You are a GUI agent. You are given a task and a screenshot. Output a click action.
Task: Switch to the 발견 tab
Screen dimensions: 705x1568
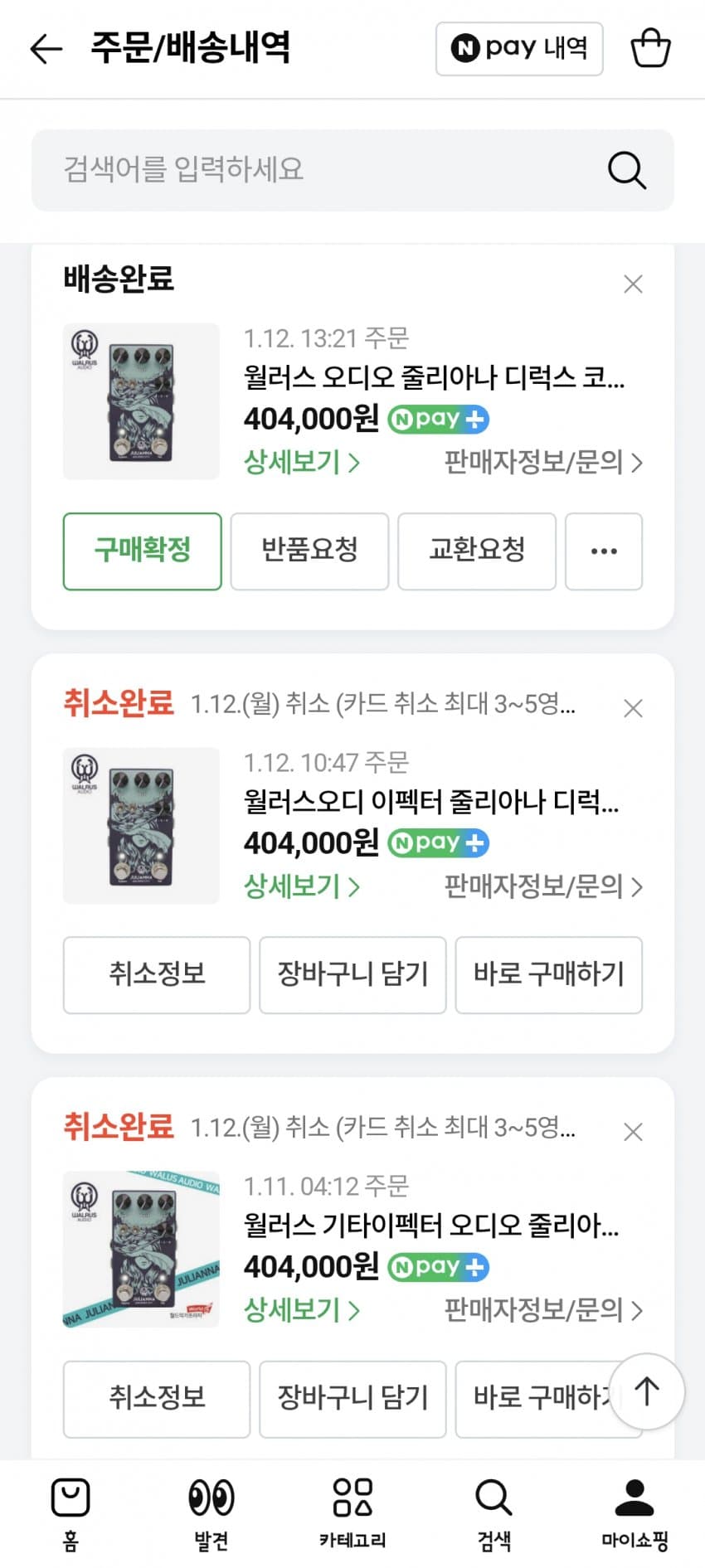(x=211, y=1513)
